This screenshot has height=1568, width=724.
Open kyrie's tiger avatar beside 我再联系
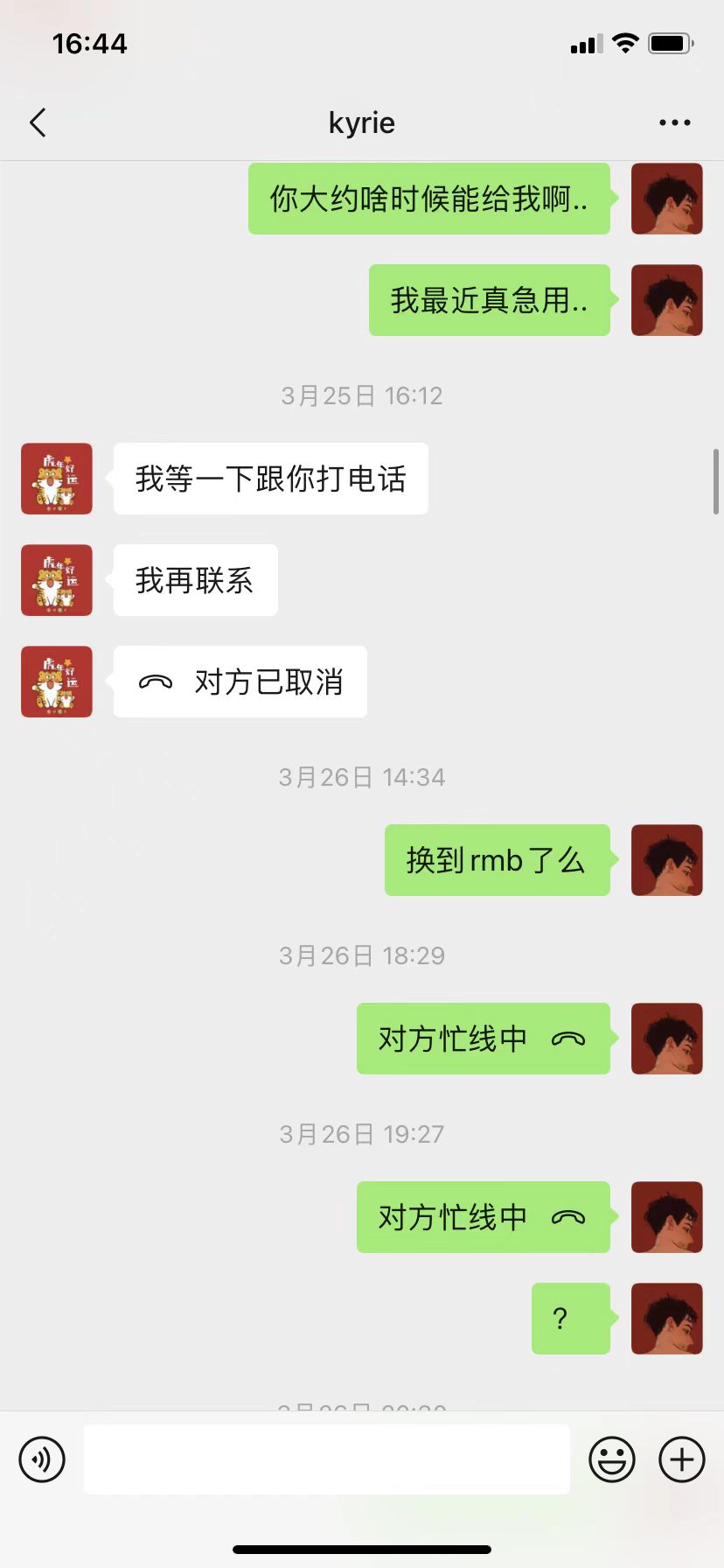pyautogui.click(x=57, y=580)
